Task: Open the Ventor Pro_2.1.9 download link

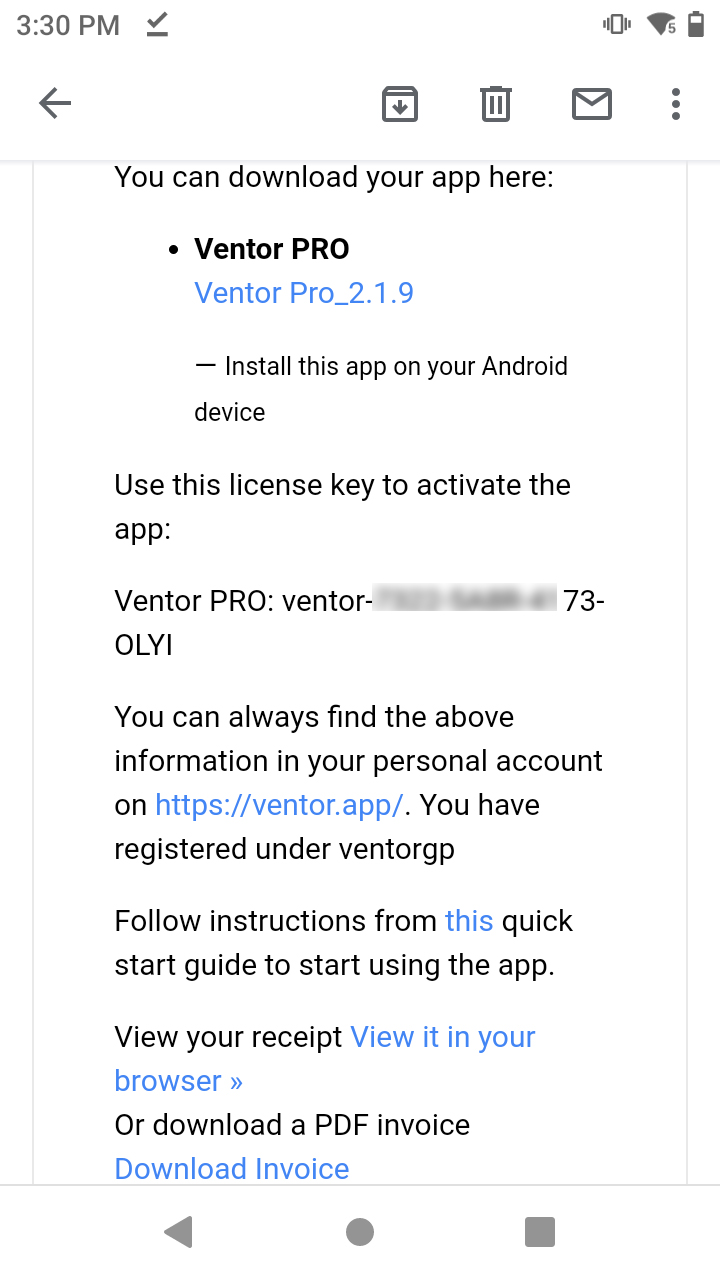Action: 304,293
